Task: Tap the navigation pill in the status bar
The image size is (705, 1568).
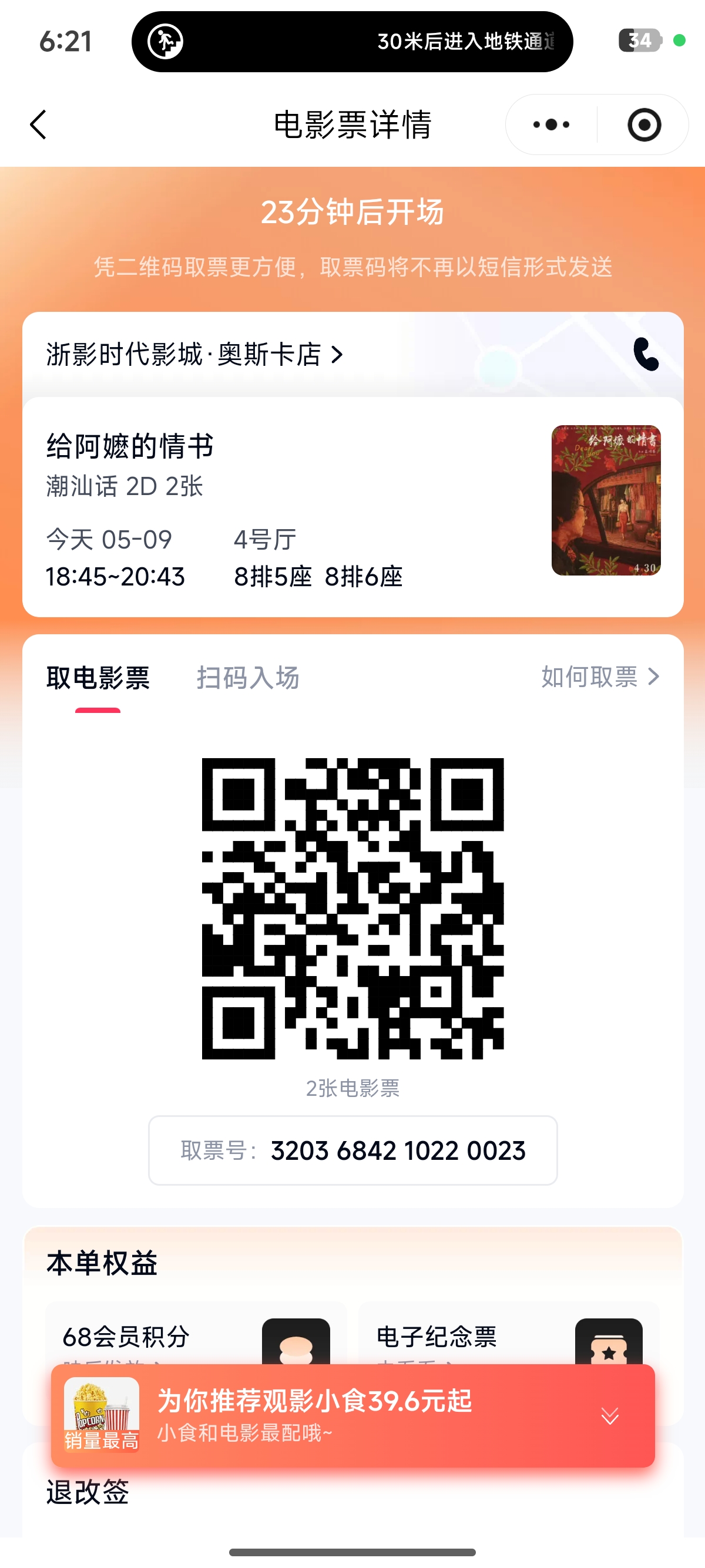Action: [x=352, y=41]
